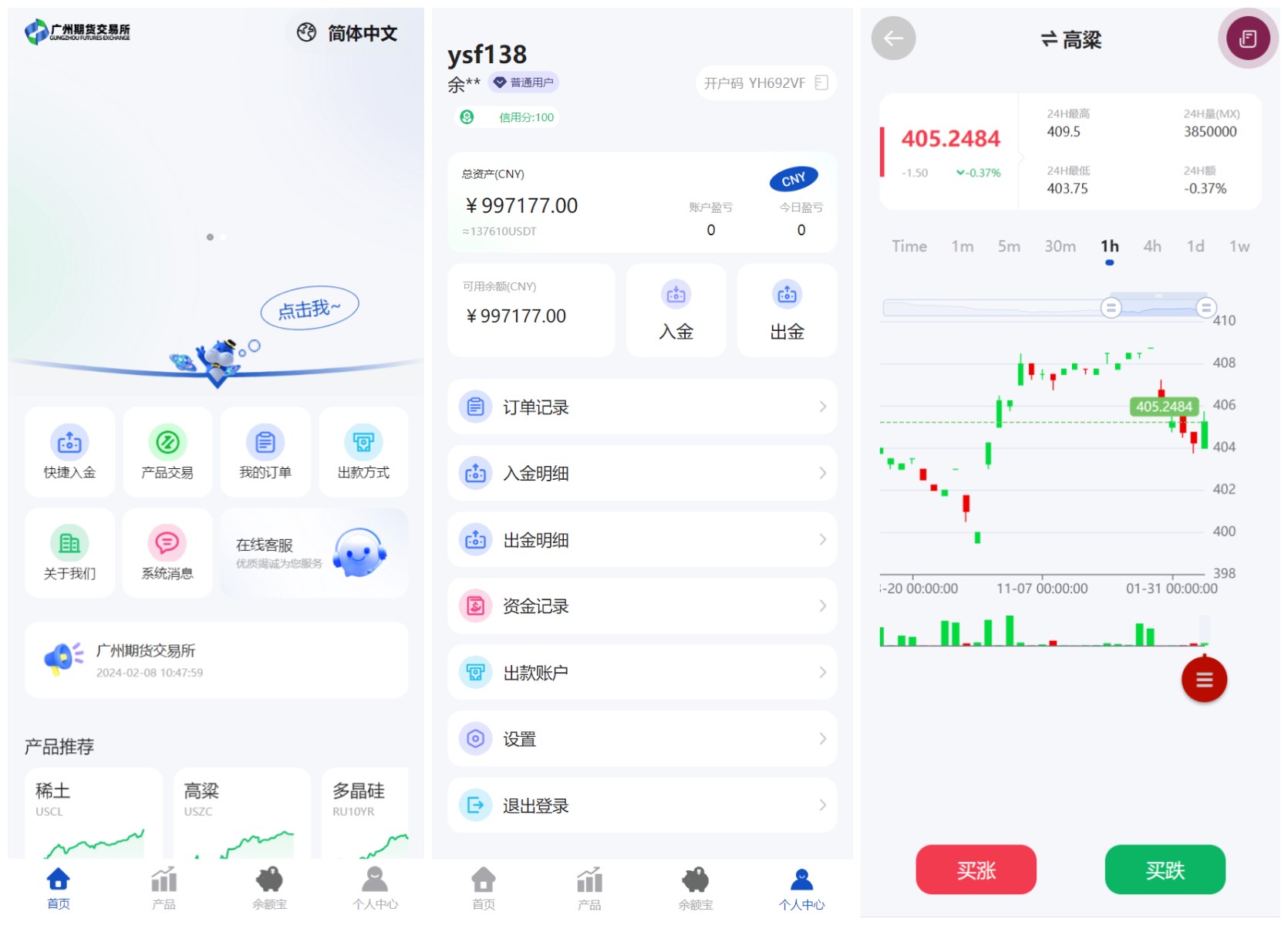
Task: Open the 我的订单 shortcut
Action: (265, 452)
